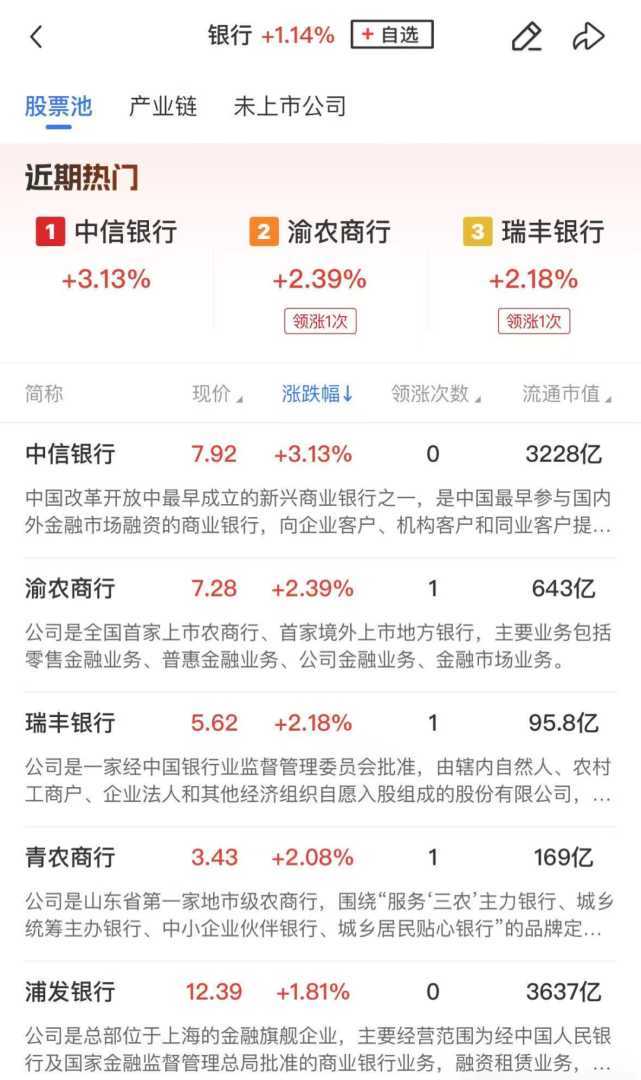Sort the list by 现价
This screenshot has height=1080, width=641.
tap(217, 394)
